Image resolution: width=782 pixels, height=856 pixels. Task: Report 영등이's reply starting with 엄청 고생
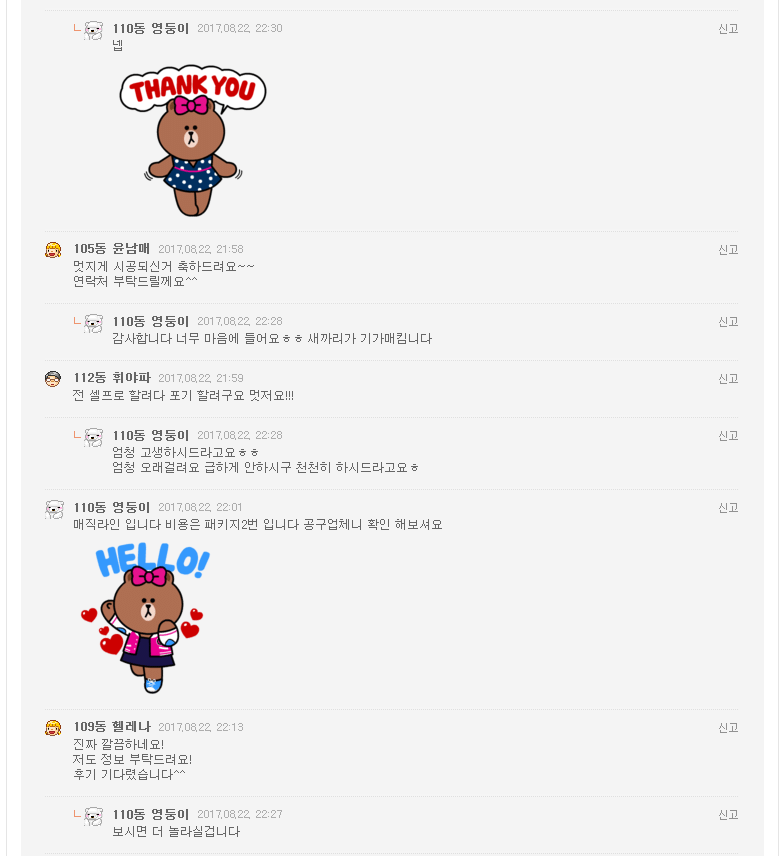pyautogui.click(x=727, y=436)
